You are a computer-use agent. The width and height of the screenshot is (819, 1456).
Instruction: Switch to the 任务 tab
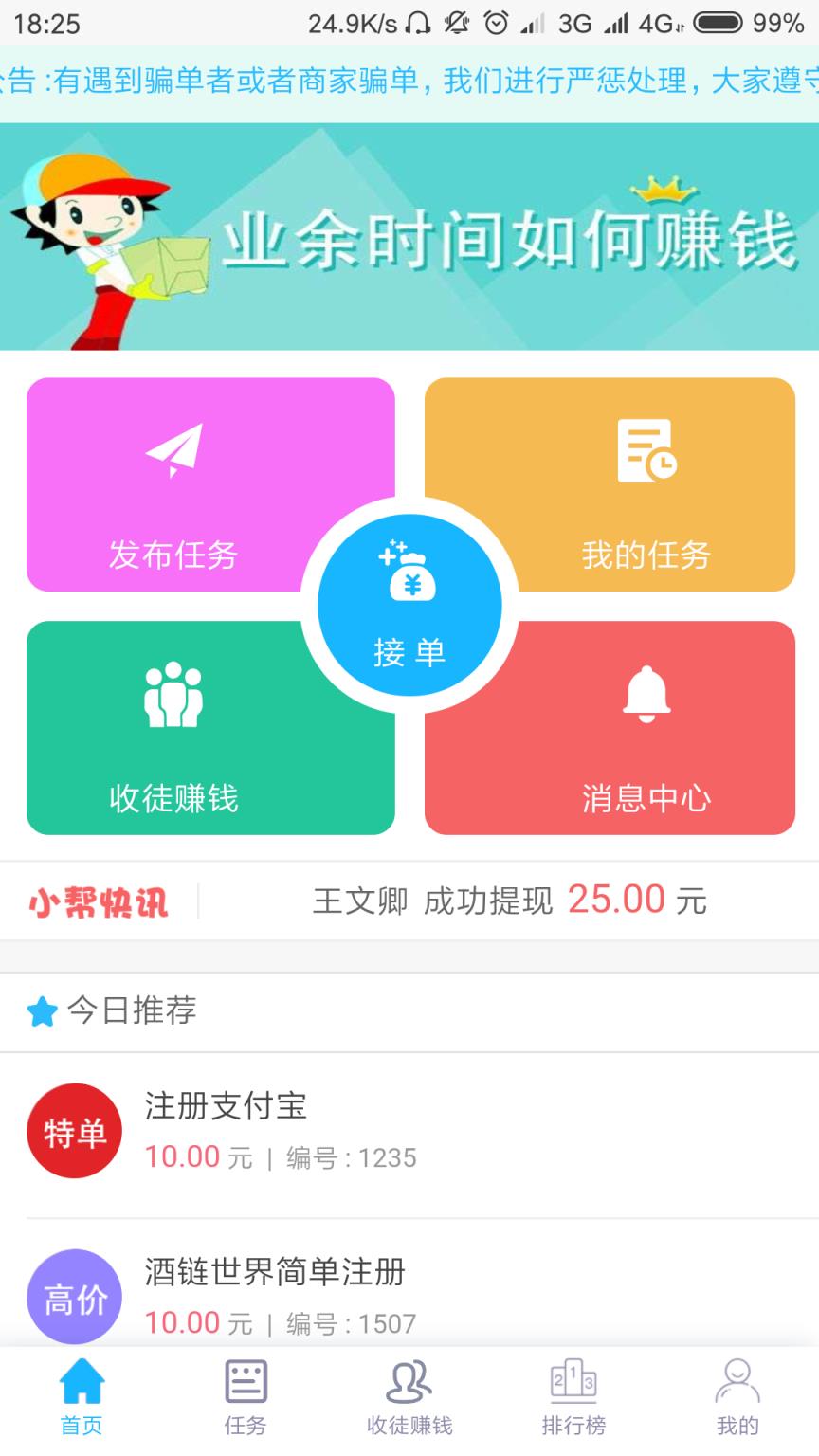click(x=246, y=1397)
